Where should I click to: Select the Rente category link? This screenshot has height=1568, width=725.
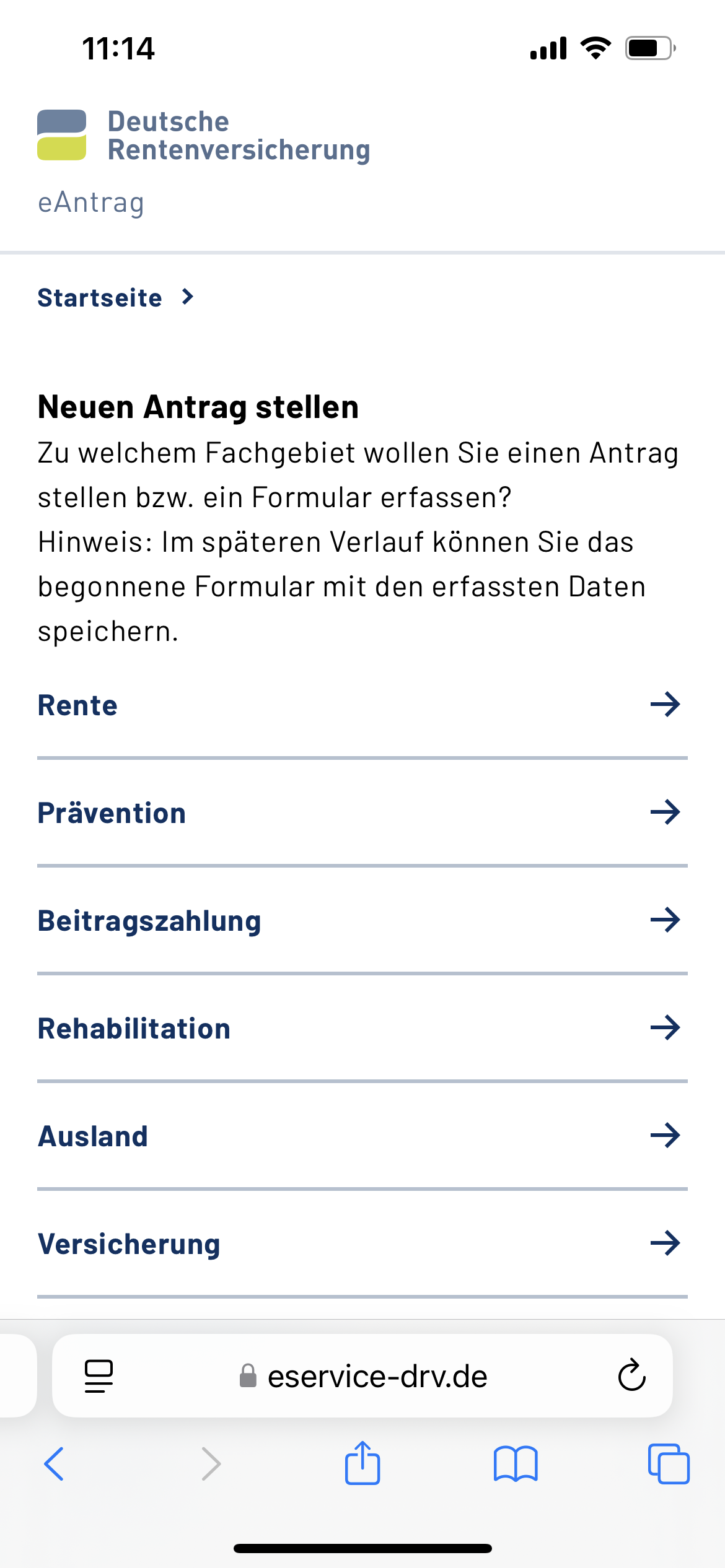(x=77, y=705)
